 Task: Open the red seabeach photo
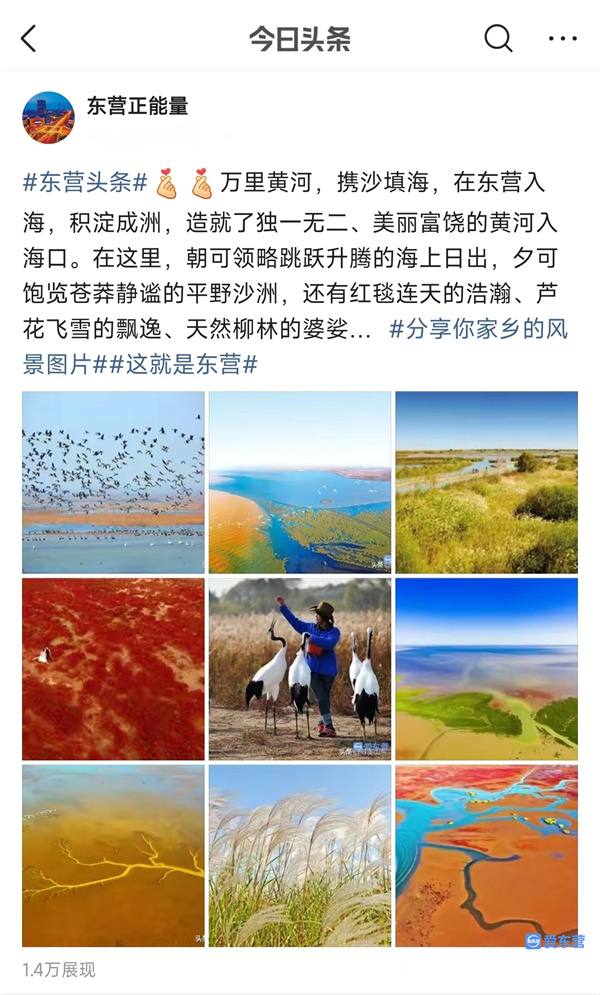click(x=113, y=668)
